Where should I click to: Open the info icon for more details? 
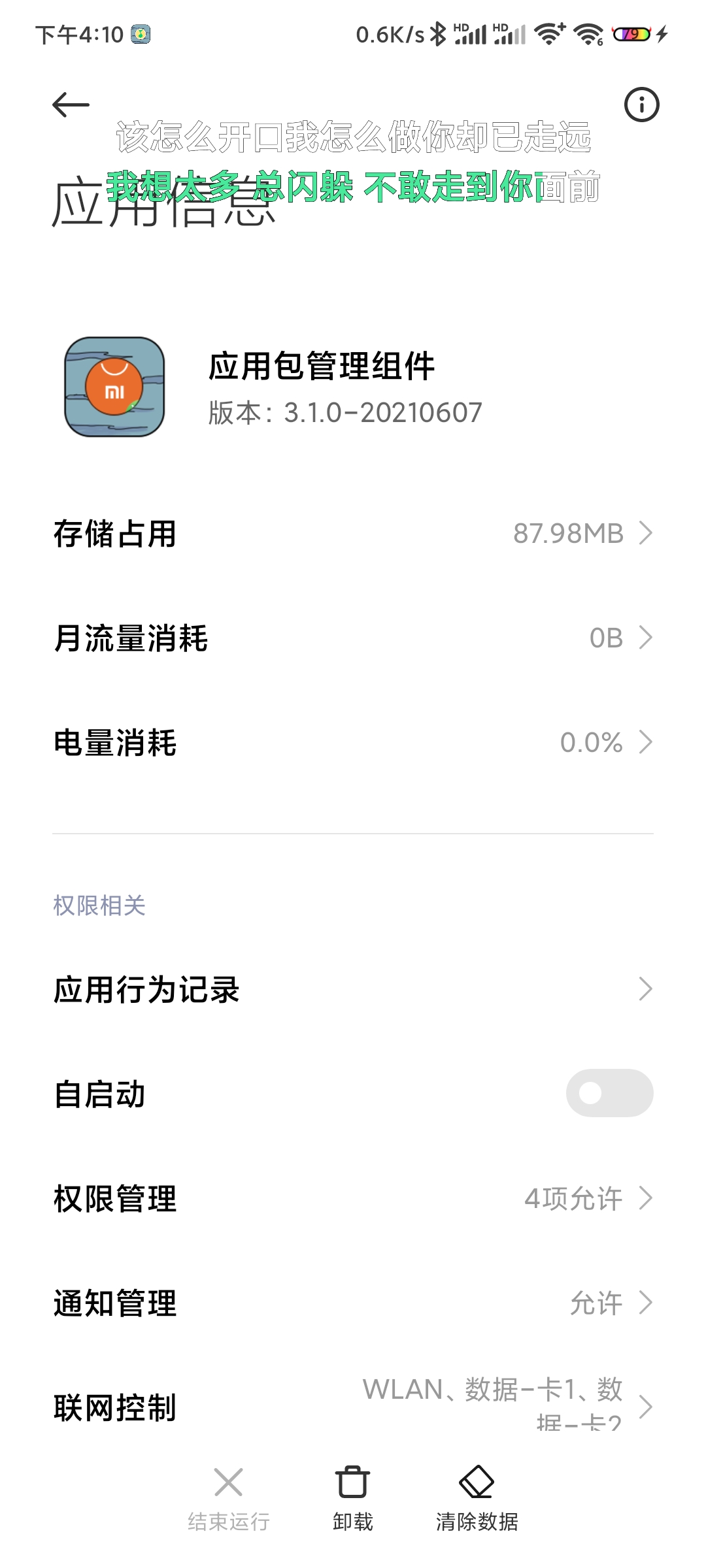(x=641, y=105)
